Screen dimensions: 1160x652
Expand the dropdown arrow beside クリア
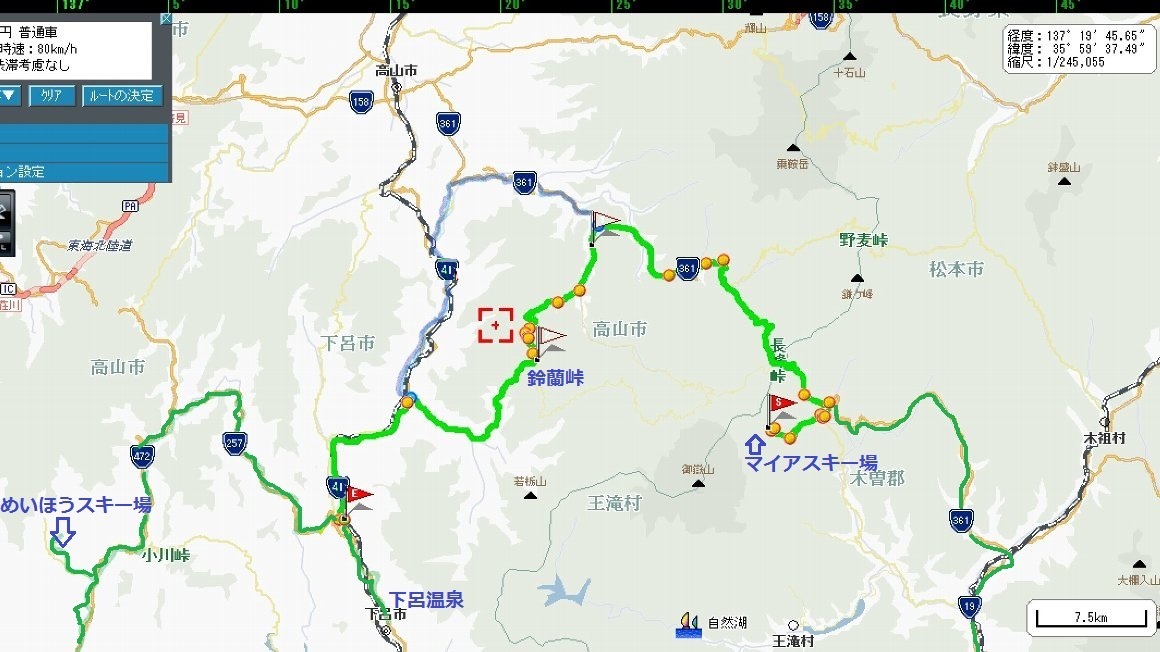pos(9,96)
